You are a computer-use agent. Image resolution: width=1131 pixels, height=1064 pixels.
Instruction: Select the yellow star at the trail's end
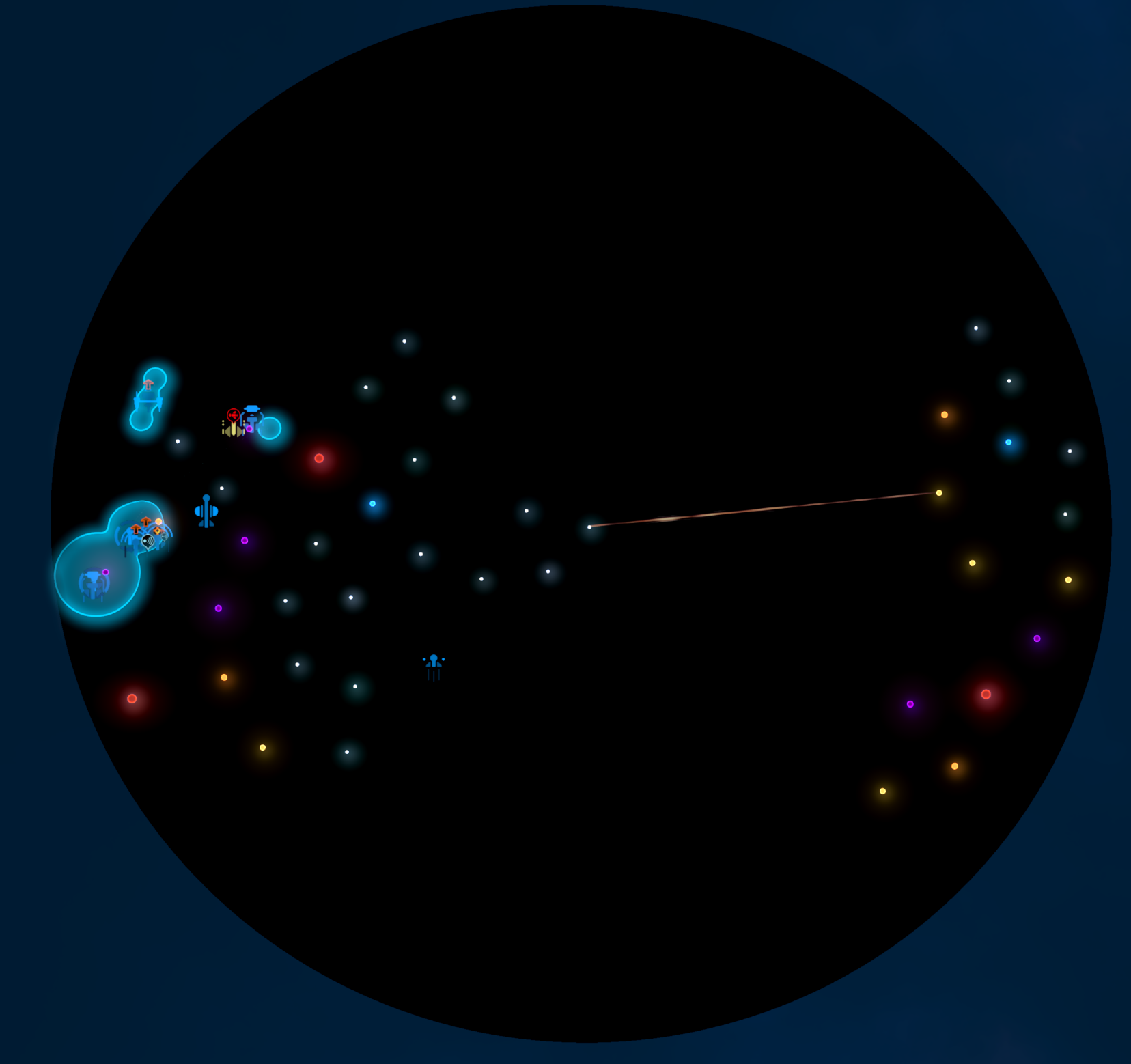pos(938,492)
